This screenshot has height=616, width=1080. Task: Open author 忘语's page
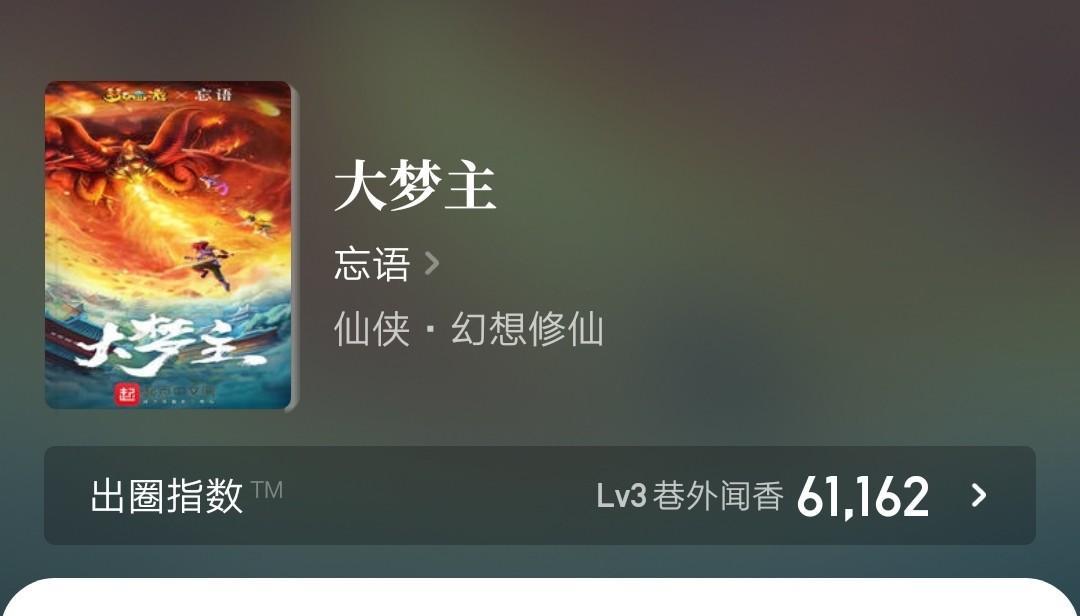pyautogui.click(x=385, y=265)
